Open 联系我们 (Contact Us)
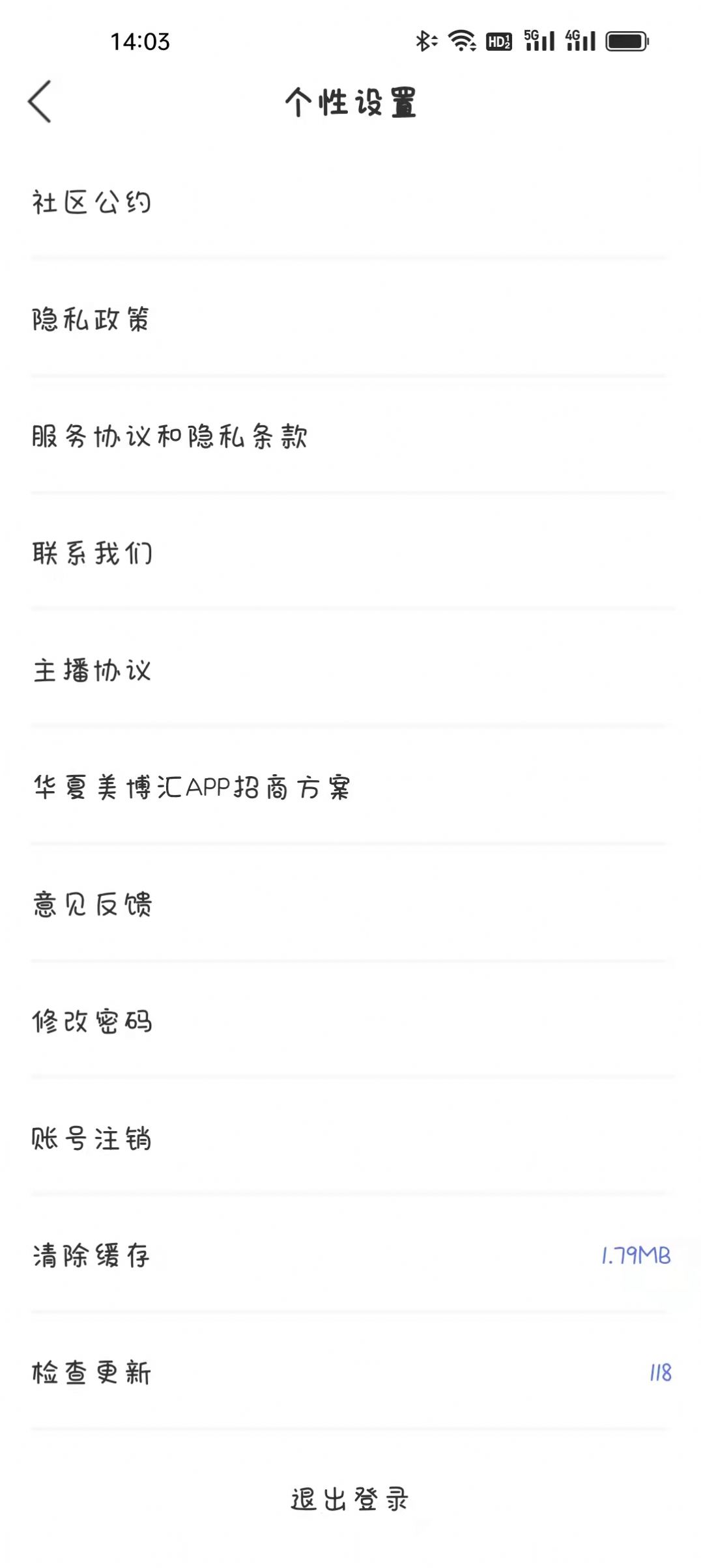The height and width of the screenshot is (1568, 701). (92, 554)
